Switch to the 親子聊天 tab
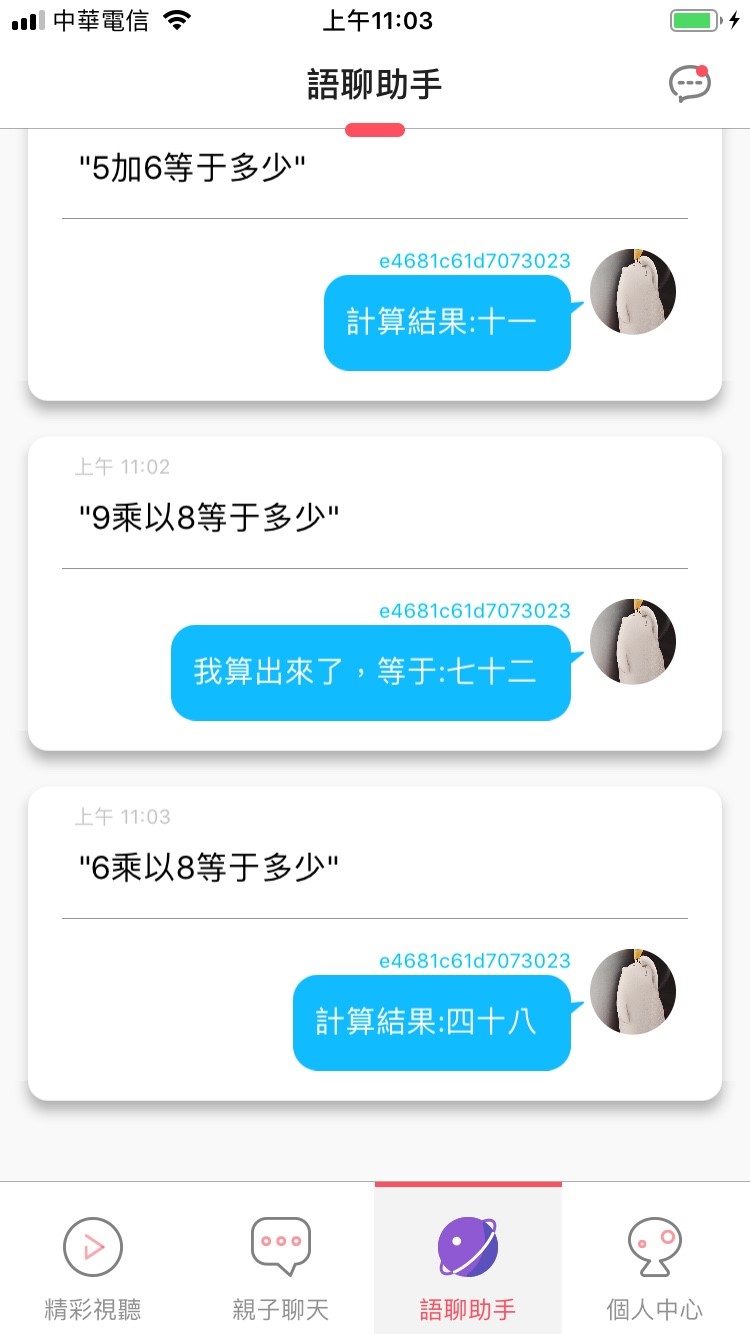 pyautogui.click(x=280, y=1267)
